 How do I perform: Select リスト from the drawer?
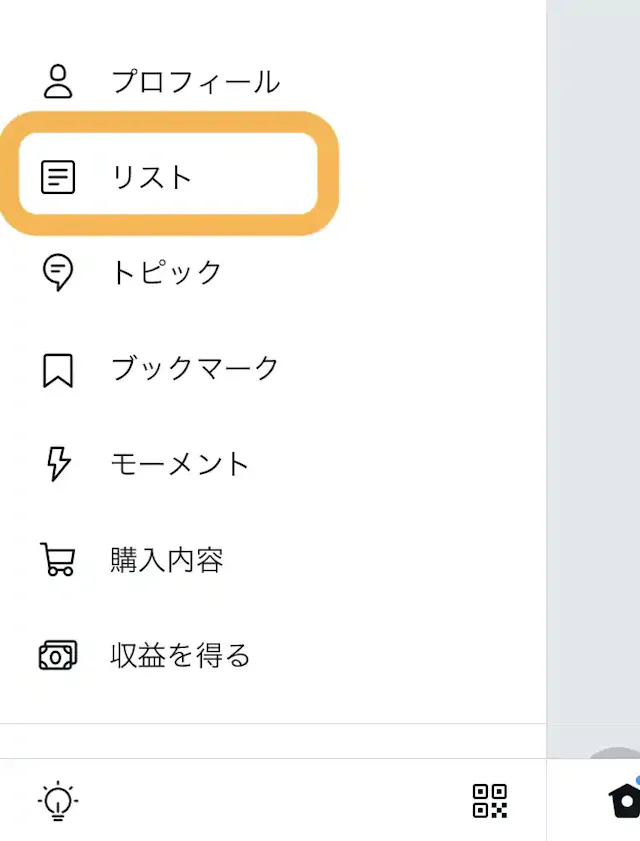[150, 177]
